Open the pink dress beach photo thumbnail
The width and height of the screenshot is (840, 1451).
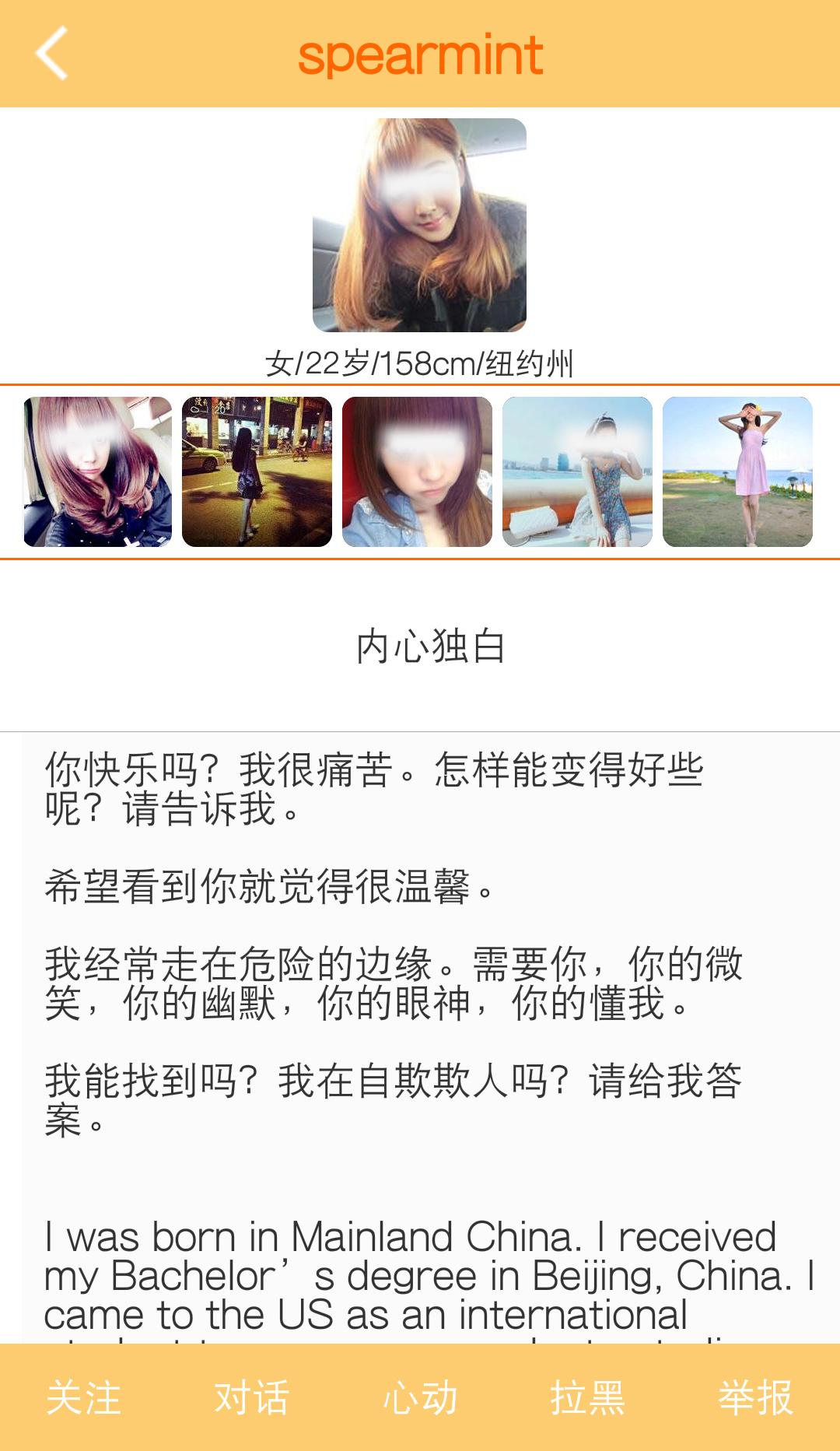737,471
